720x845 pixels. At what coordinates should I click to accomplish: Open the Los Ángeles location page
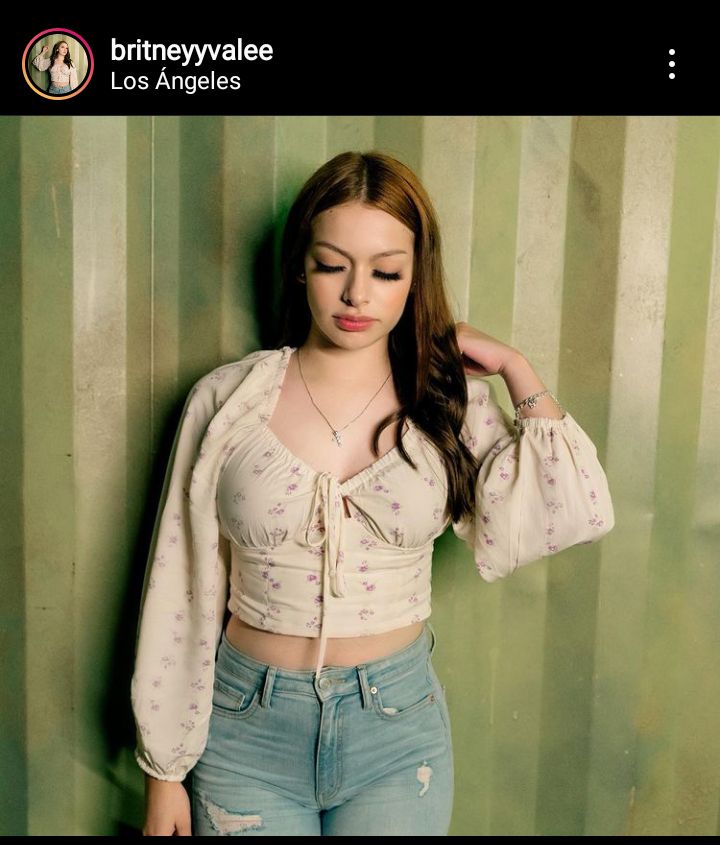pos(175,82)
